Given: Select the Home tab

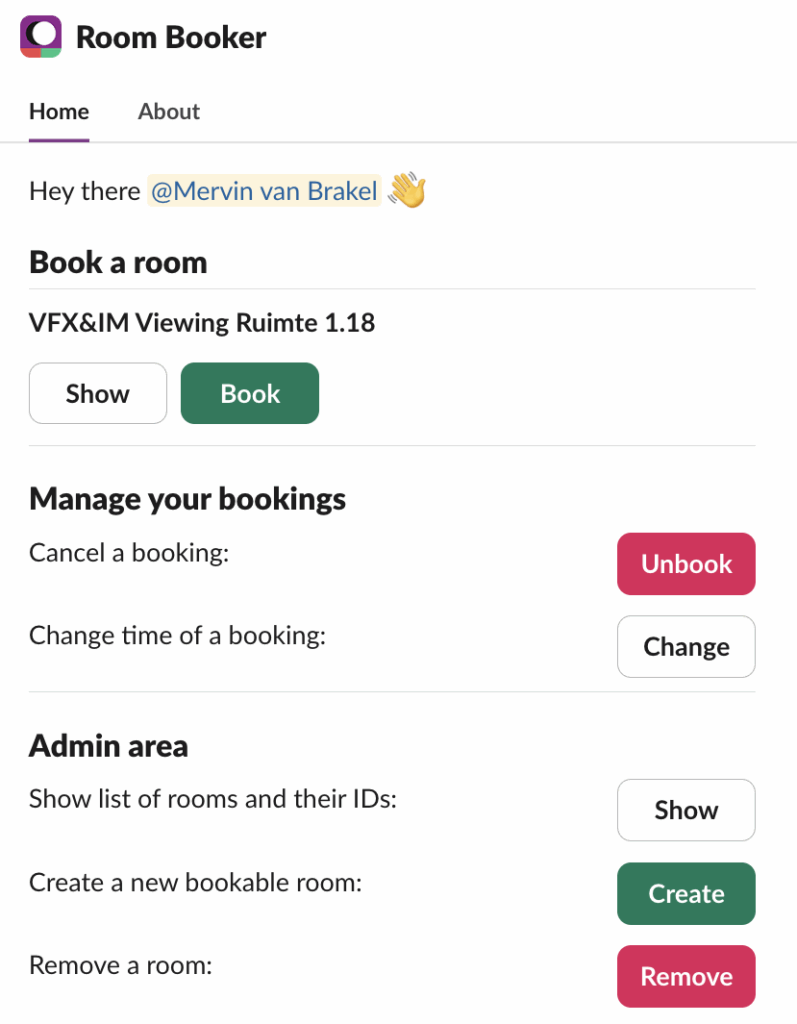Looking at the screenshot, I should (x=59, y=112).
